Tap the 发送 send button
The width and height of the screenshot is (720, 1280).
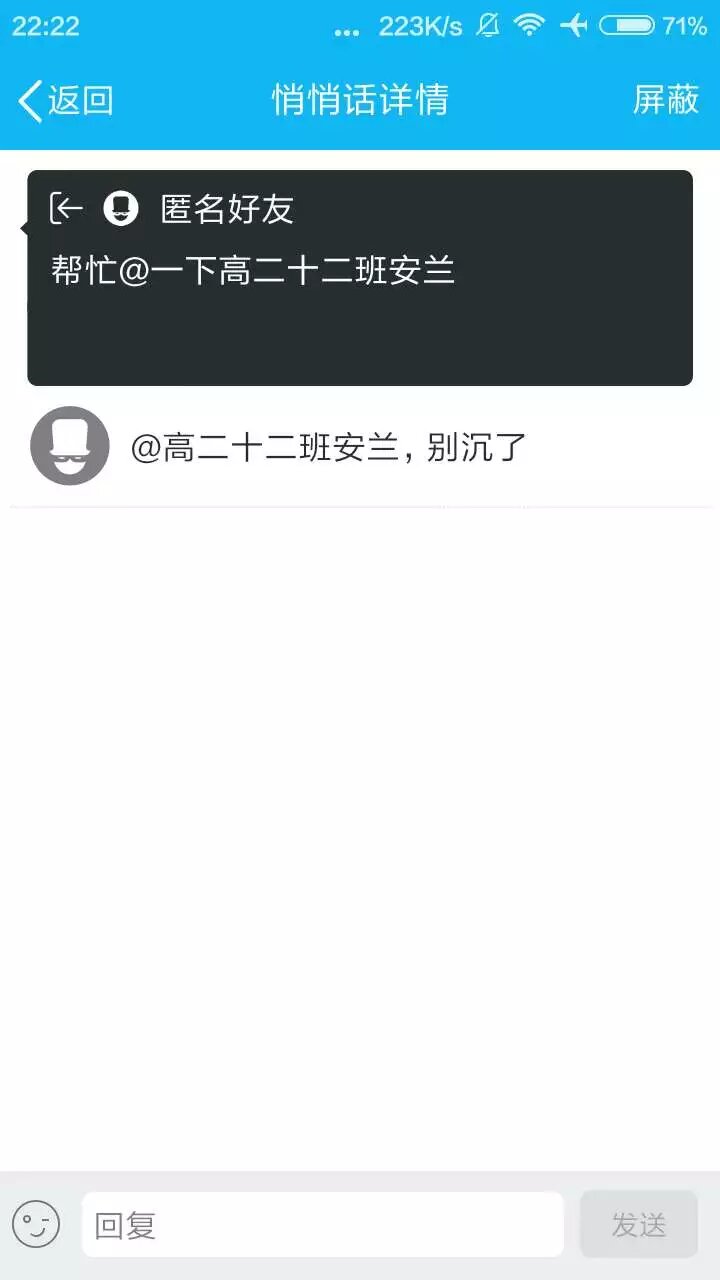click(x=638, y=1224)
